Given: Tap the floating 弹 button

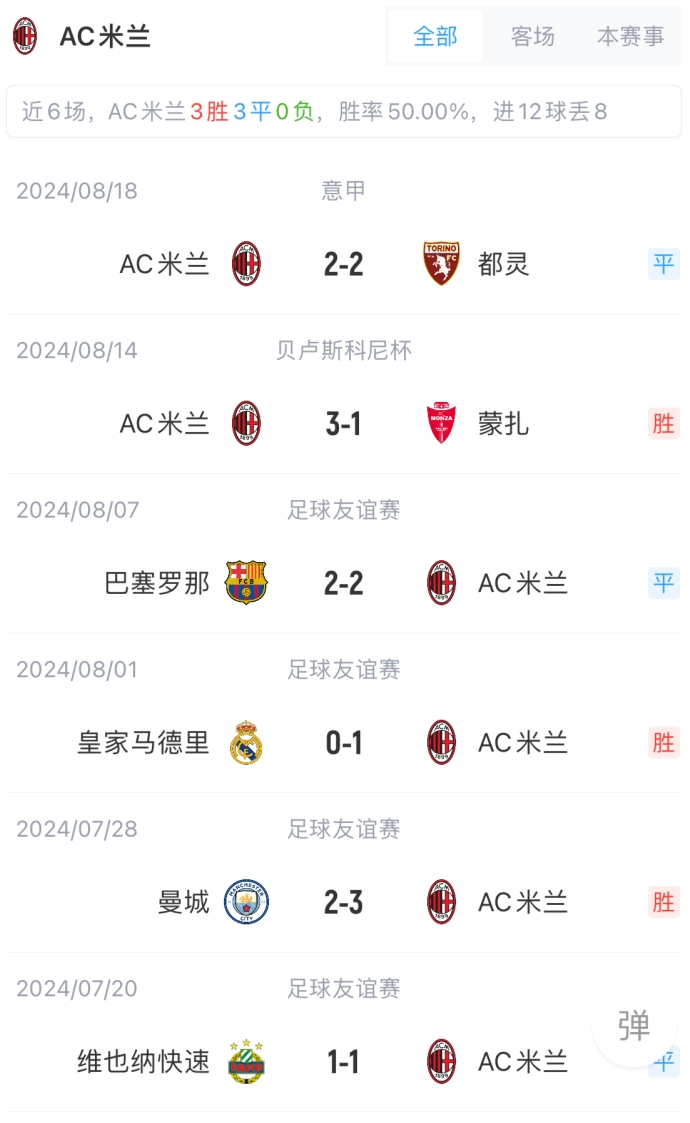Looking at the screenshot, I should [634, 1025].
